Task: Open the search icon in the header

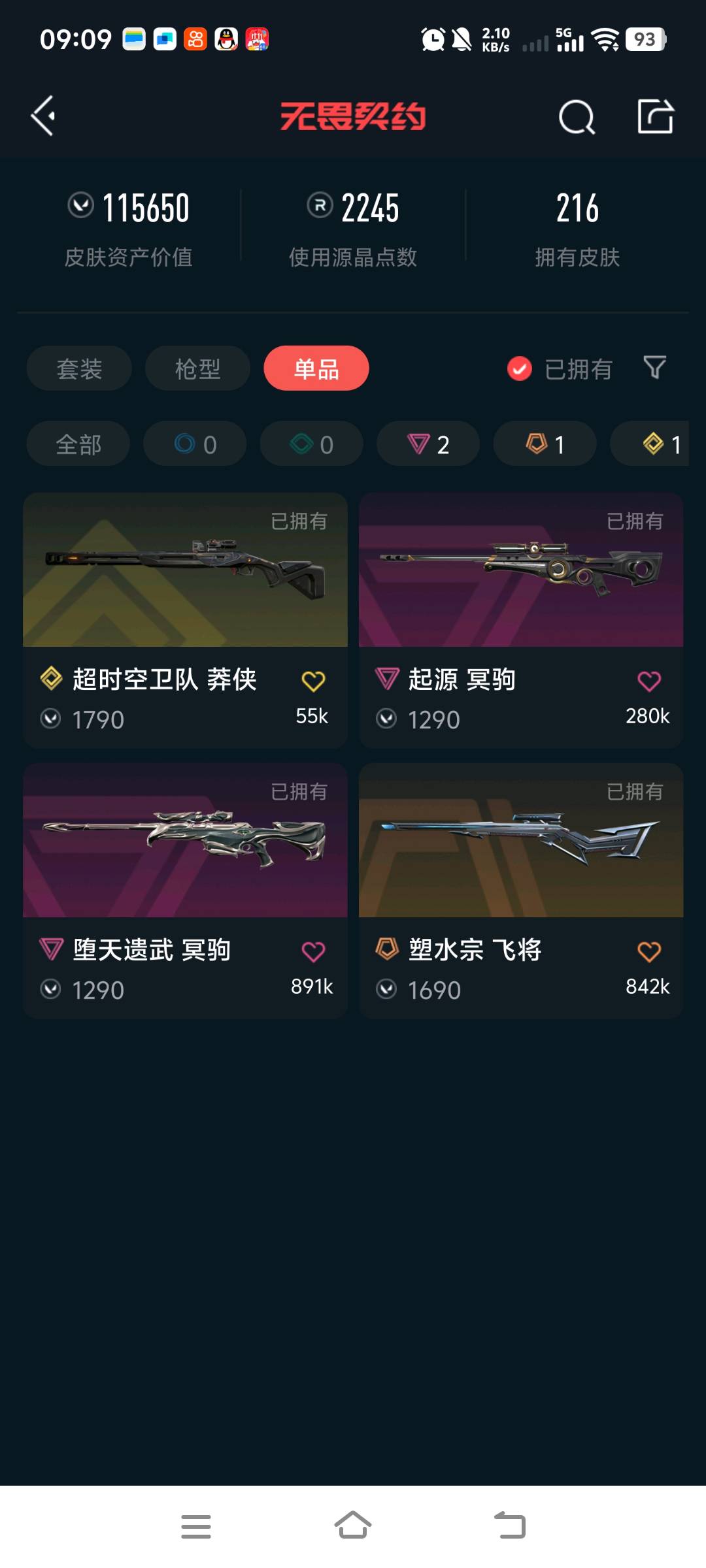Action: pos(577,118)
